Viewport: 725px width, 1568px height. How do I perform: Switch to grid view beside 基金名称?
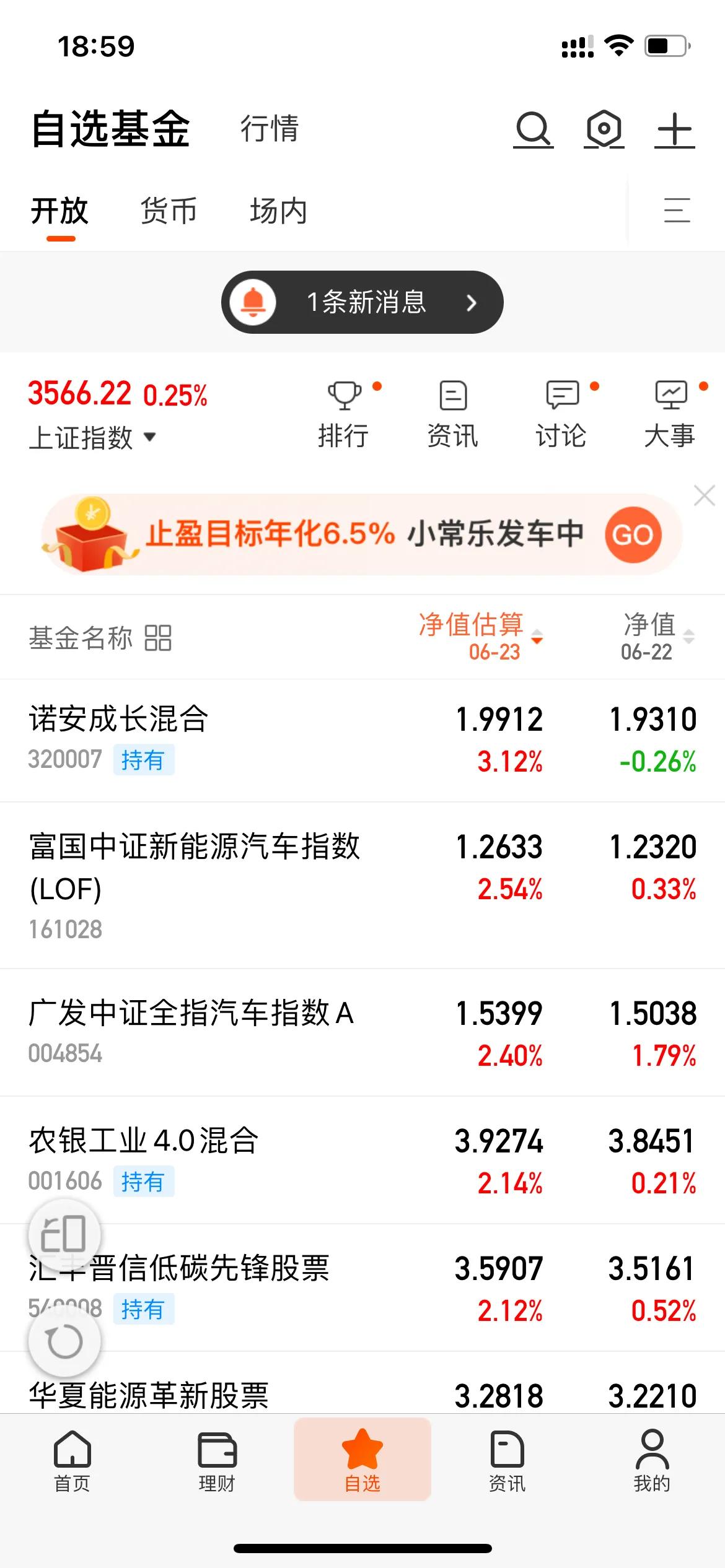pyautogui.click(x=157, y=638)
